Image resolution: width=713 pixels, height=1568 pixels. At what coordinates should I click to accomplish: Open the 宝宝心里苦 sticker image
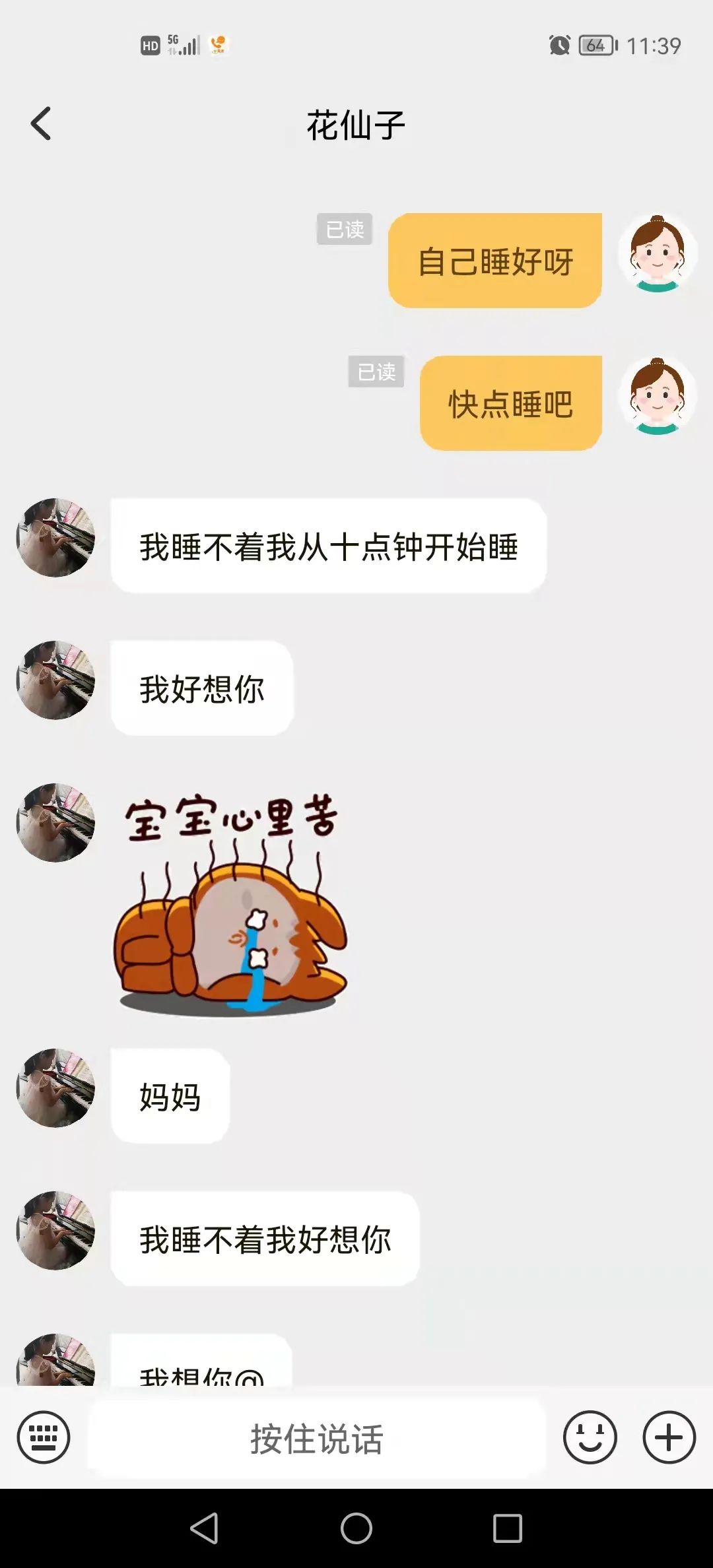click(x=231, y=904)
